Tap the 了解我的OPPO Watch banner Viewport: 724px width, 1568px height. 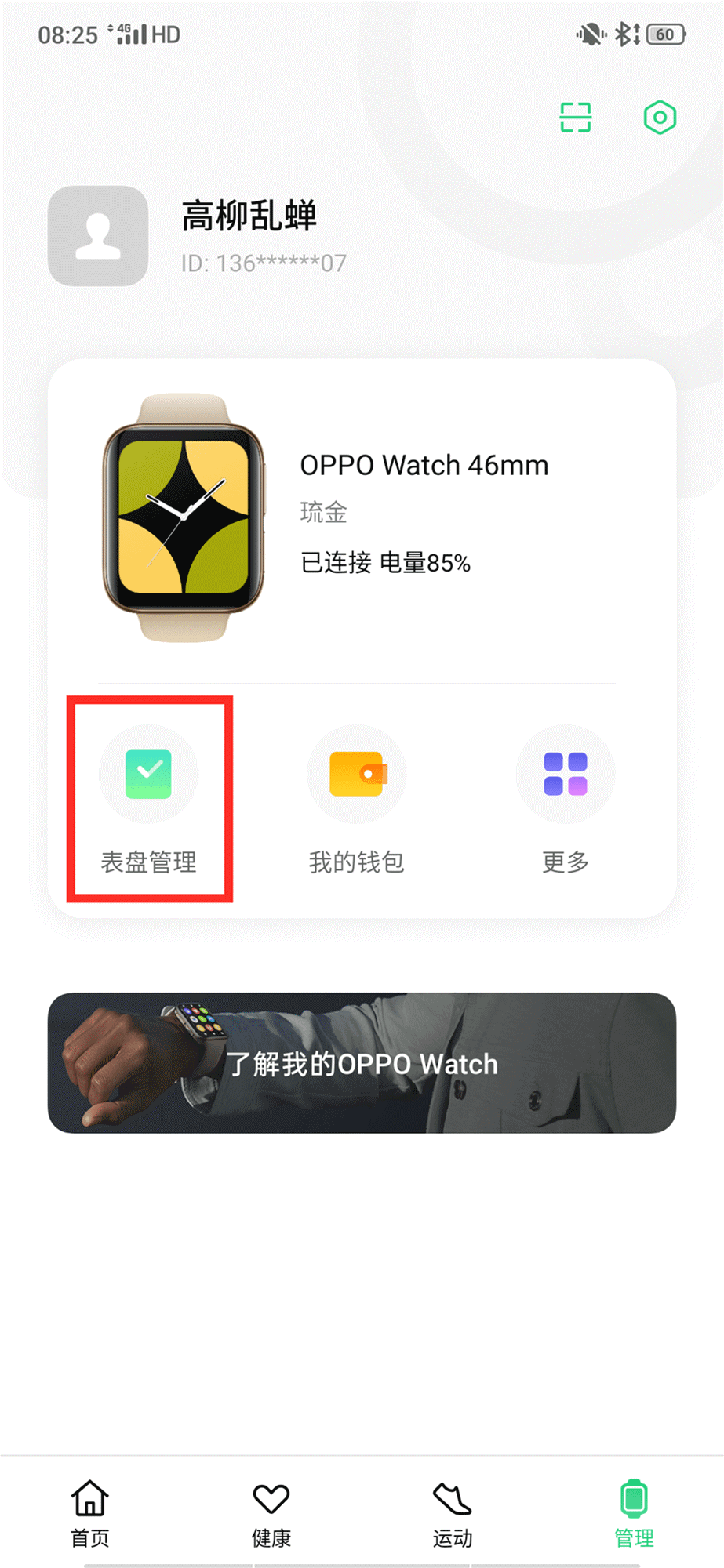click(362, 1064)
